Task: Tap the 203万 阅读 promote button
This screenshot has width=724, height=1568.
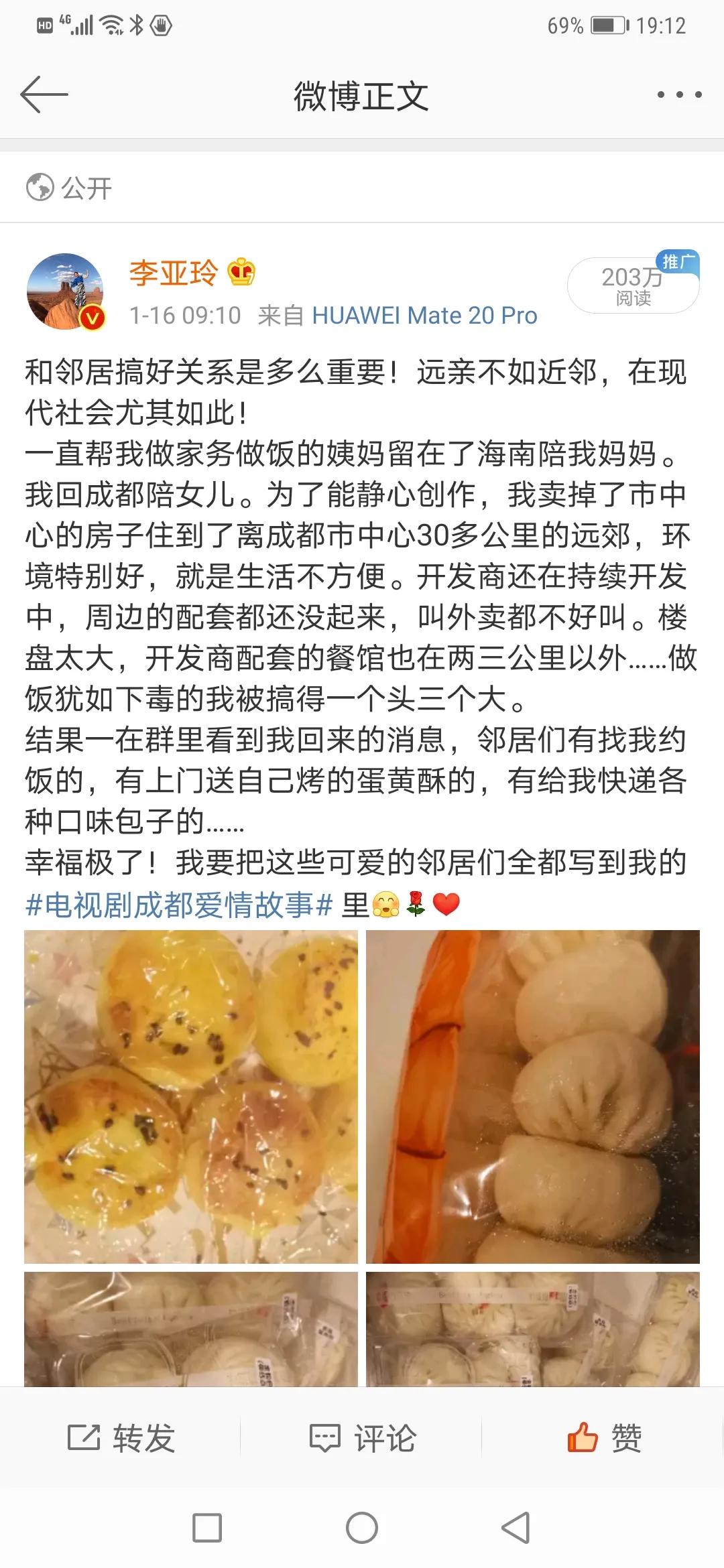Action: pyautogui.click(x=633, y=285)
